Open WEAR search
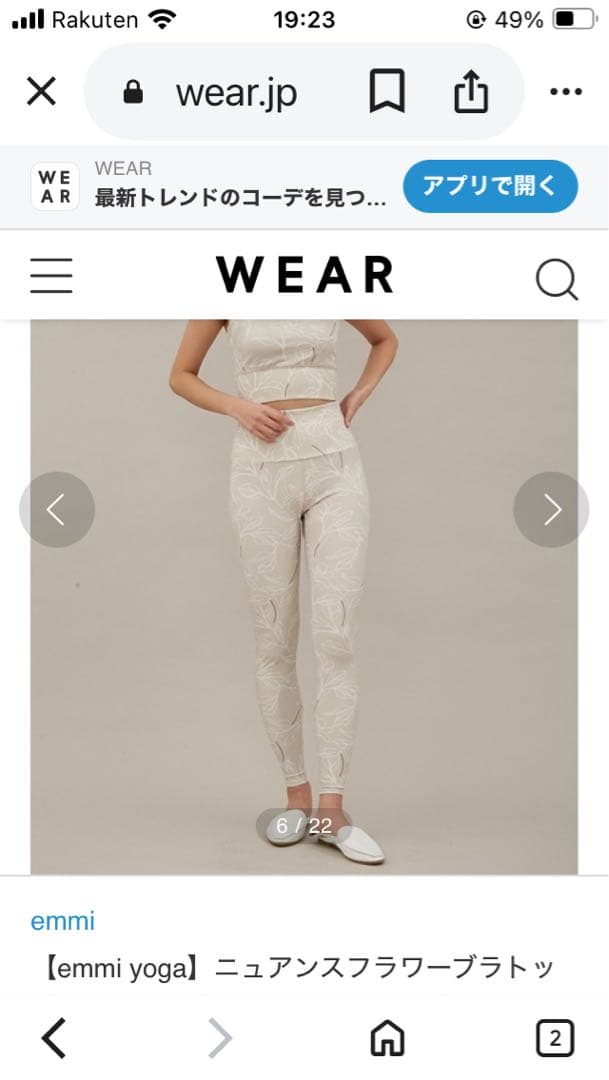 point(556,276)
